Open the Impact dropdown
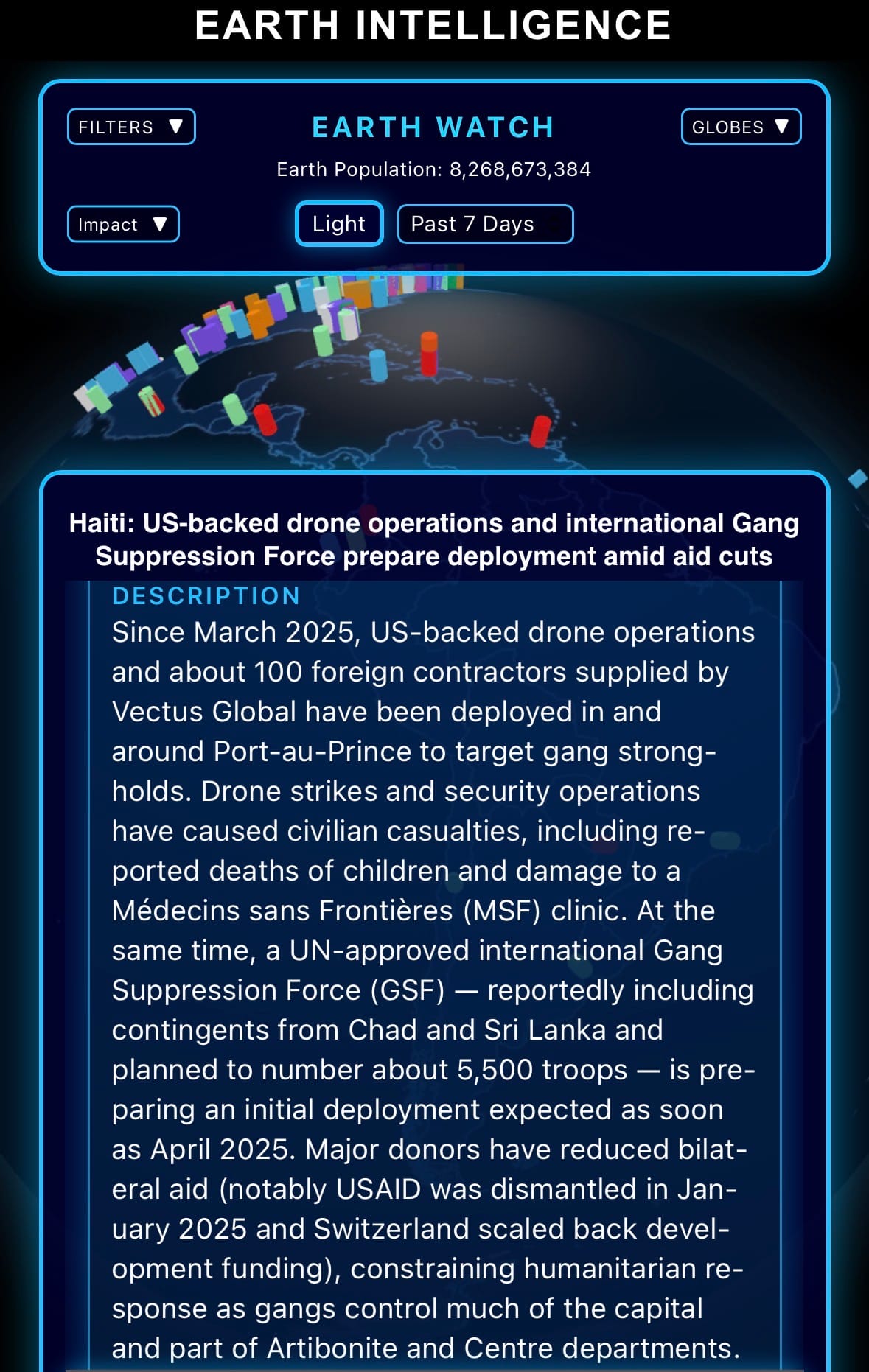869x1372 pixels. pos(123,224)
